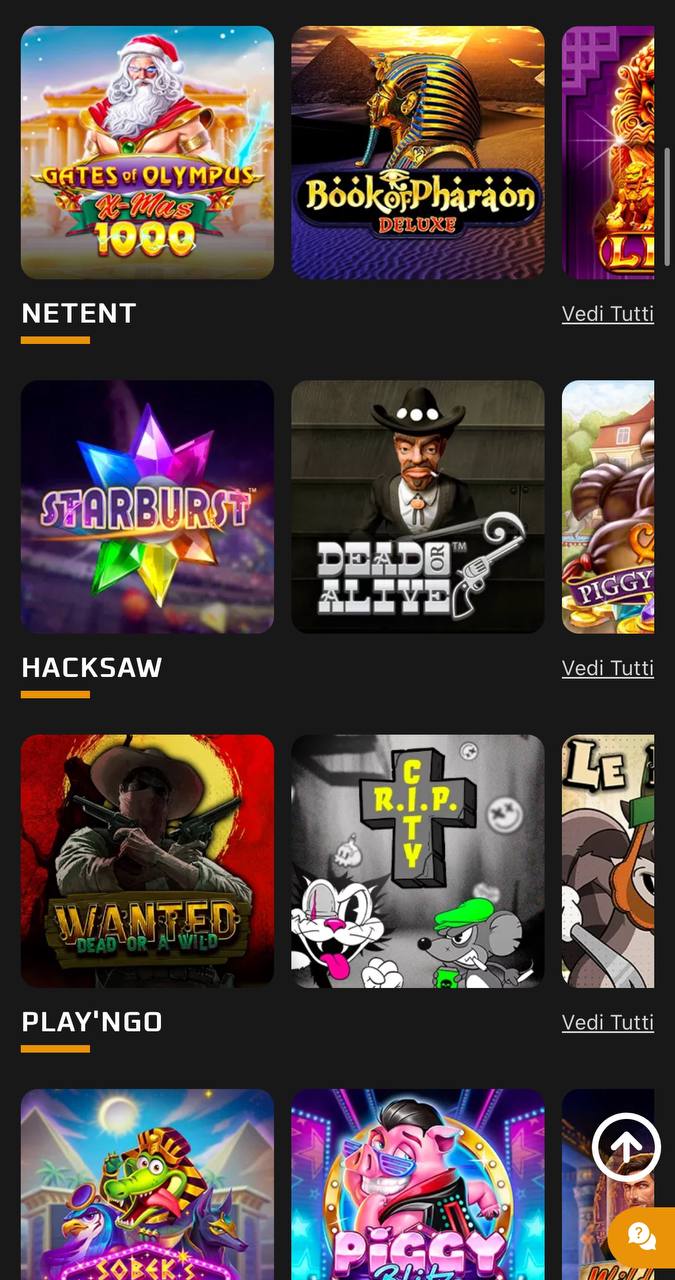Open Wanted Dead or a Wild

147,860
